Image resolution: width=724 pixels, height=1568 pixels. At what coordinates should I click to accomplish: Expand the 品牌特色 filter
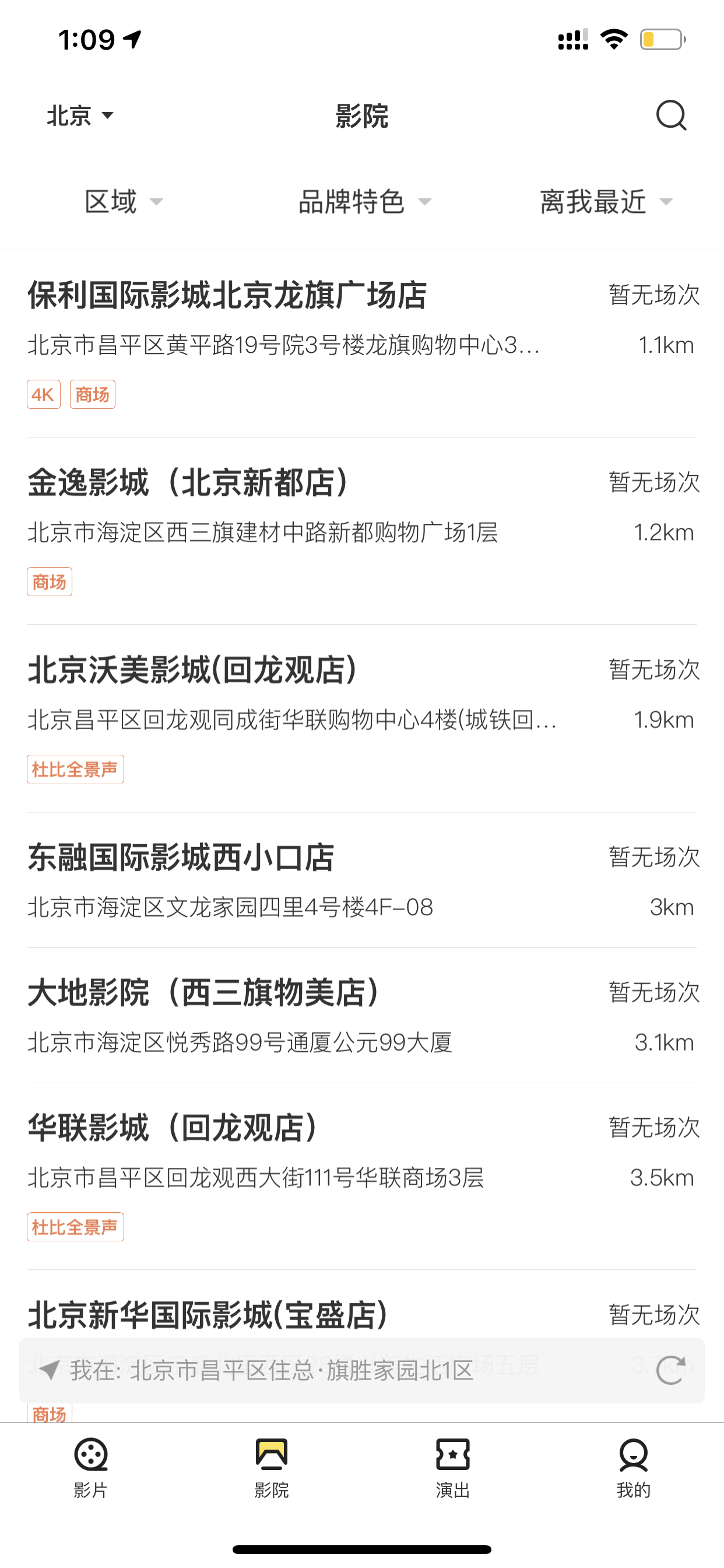click(x=364, y=201)
